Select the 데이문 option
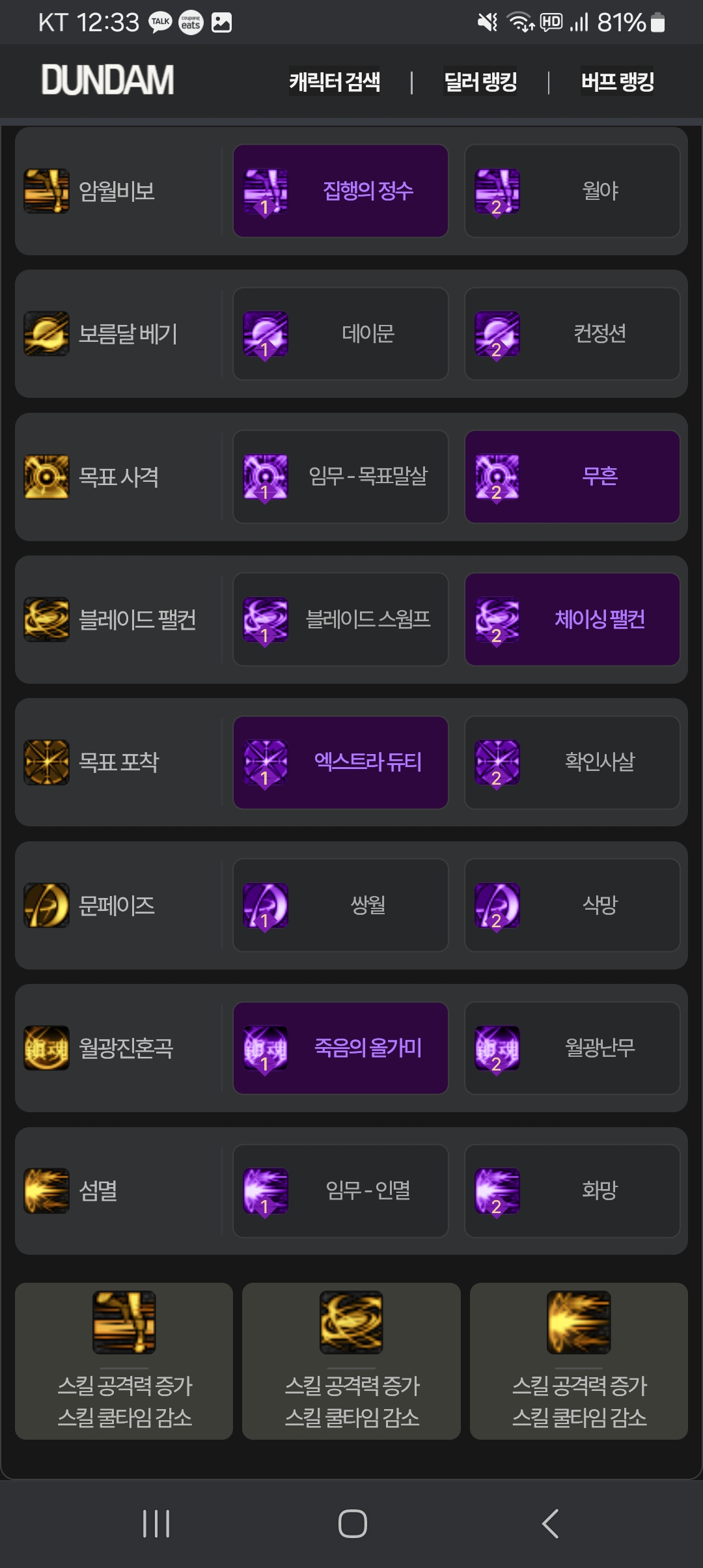The image size is (703, 1568). click(340, 333)
